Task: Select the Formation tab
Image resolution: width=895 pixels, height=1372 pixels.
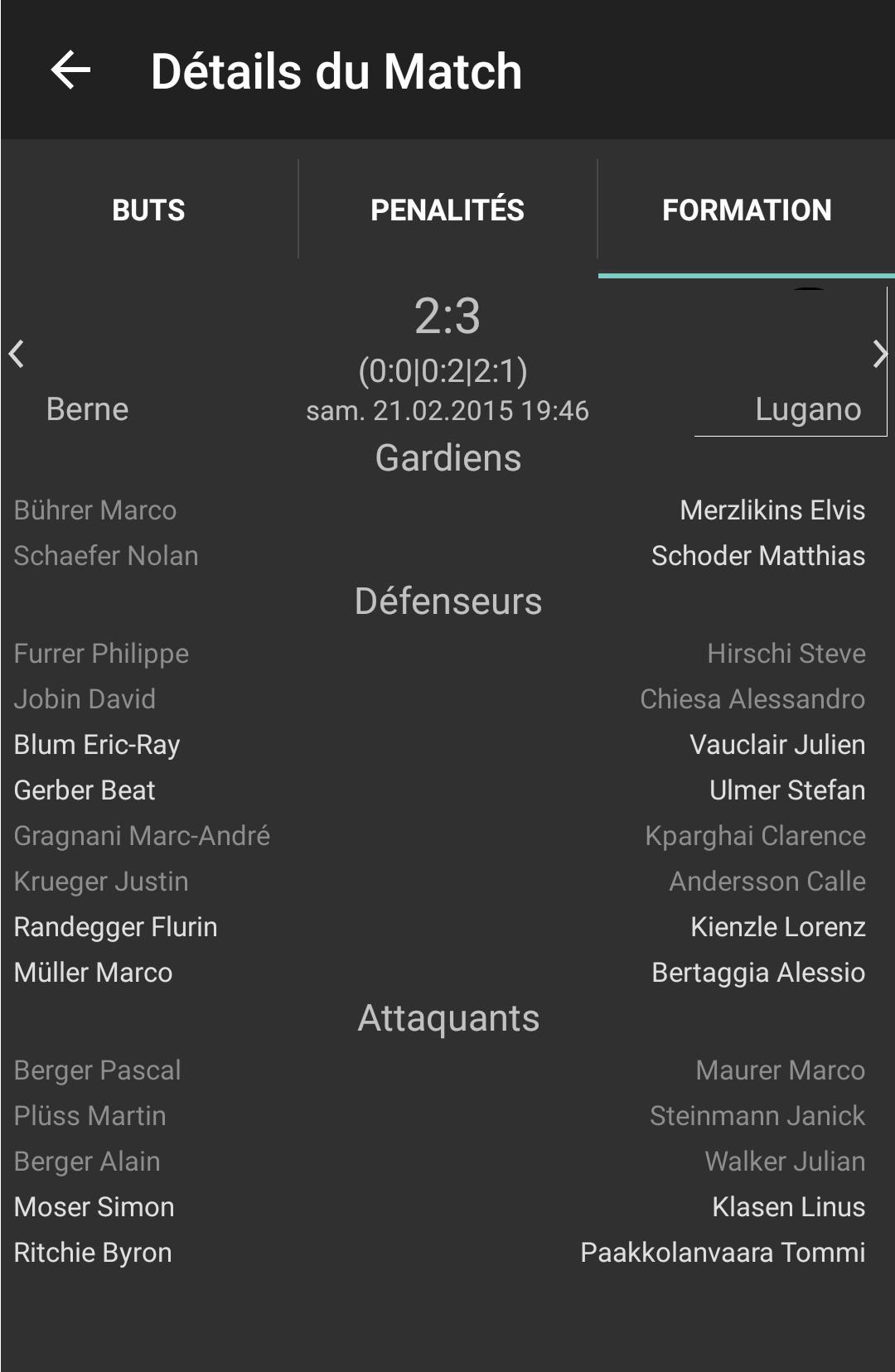Action: click(746, 210)
